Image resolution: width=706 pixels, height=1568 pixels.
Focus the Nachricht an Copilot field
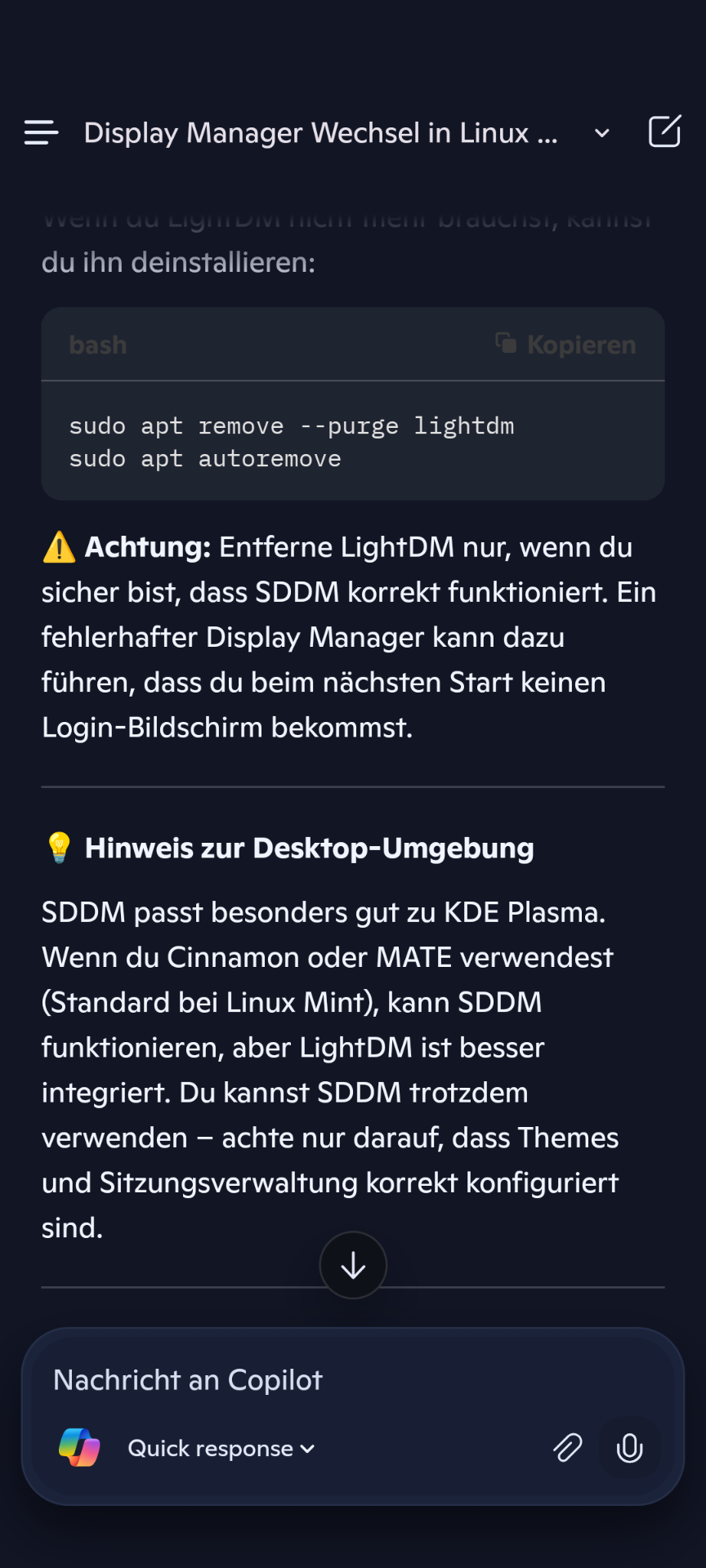(x=351, y=1380)
